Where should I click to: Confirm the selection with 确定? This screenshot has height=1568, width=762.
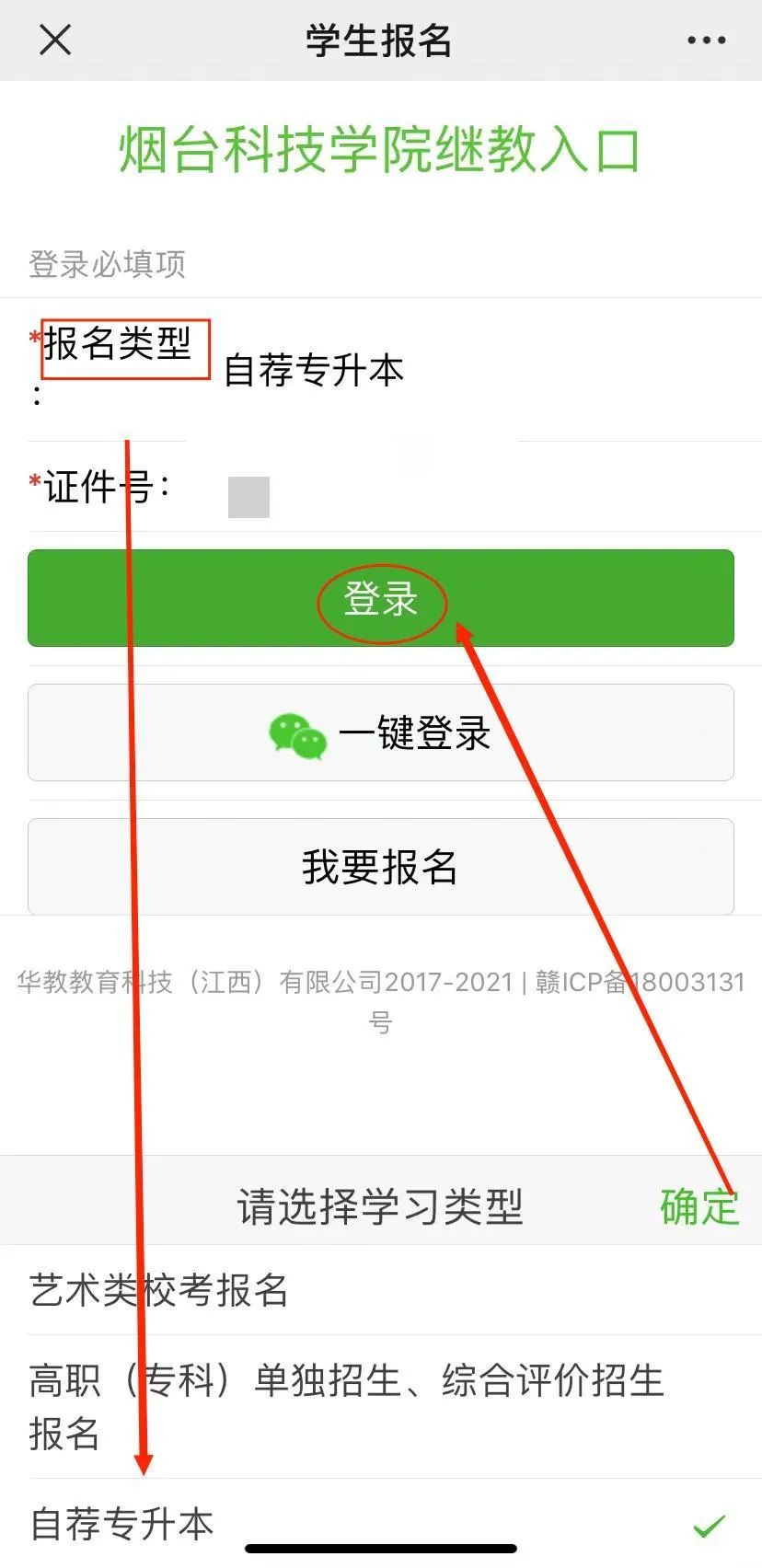698,1206
